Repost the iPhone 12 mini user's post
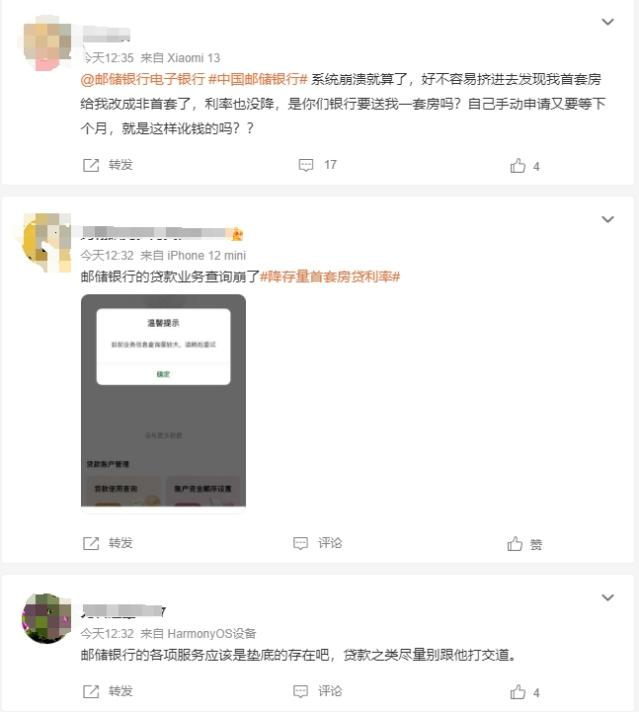 (x=108, y=543)
